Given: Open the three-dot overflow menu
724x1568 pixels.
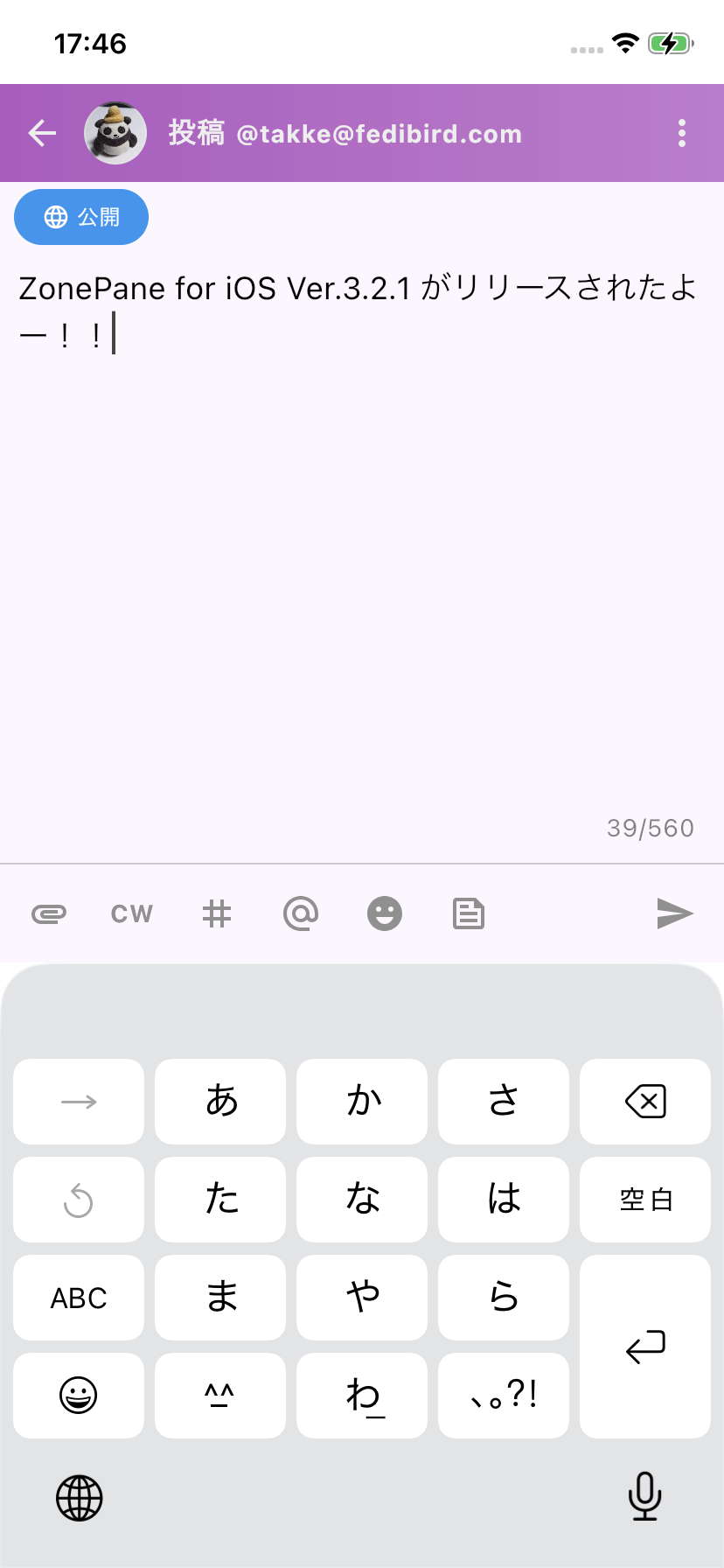Looking at the screenshot, I should click(681, 133).
